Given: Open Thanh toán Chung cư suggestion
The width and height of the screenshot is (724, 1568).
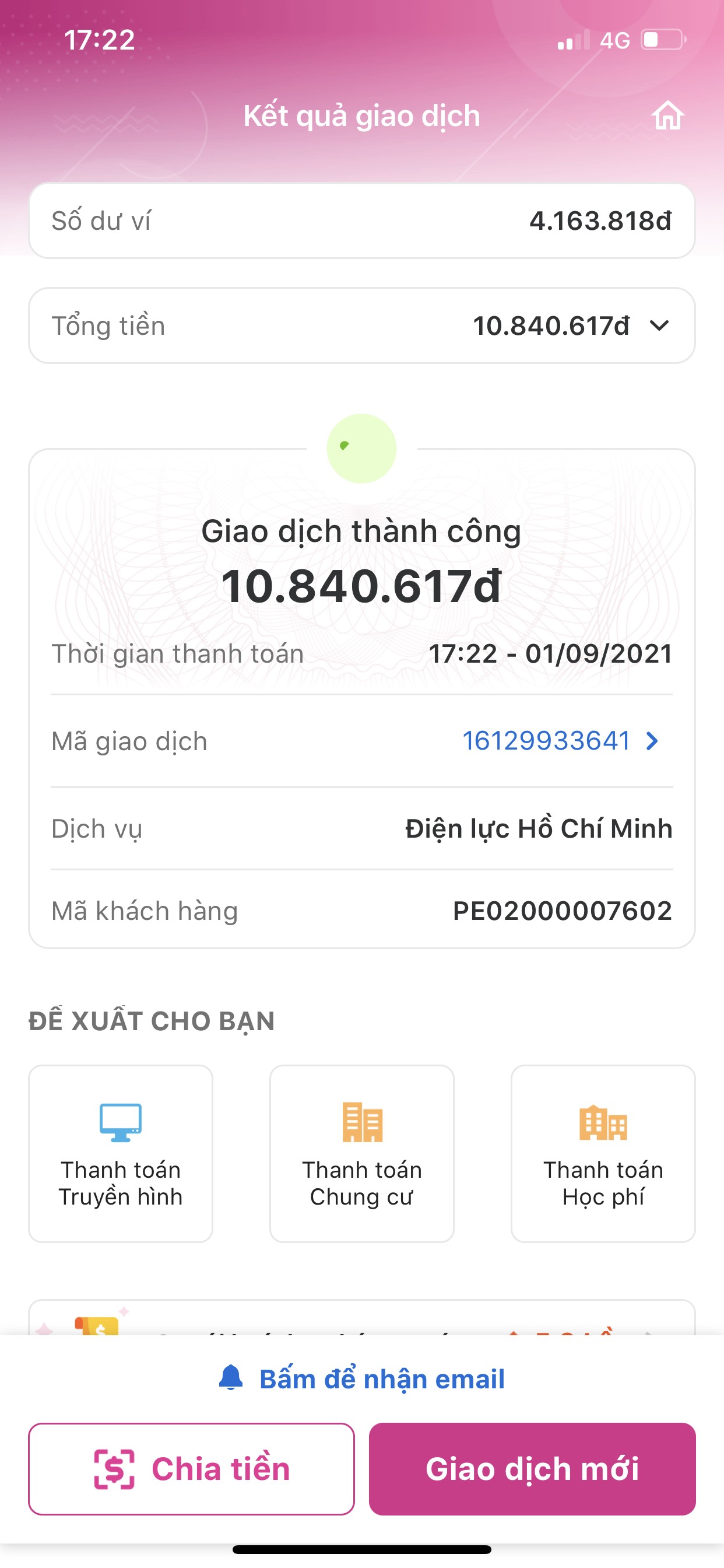Looking at the screenshot, I should pyautogui.click(x=361, y=1153).
